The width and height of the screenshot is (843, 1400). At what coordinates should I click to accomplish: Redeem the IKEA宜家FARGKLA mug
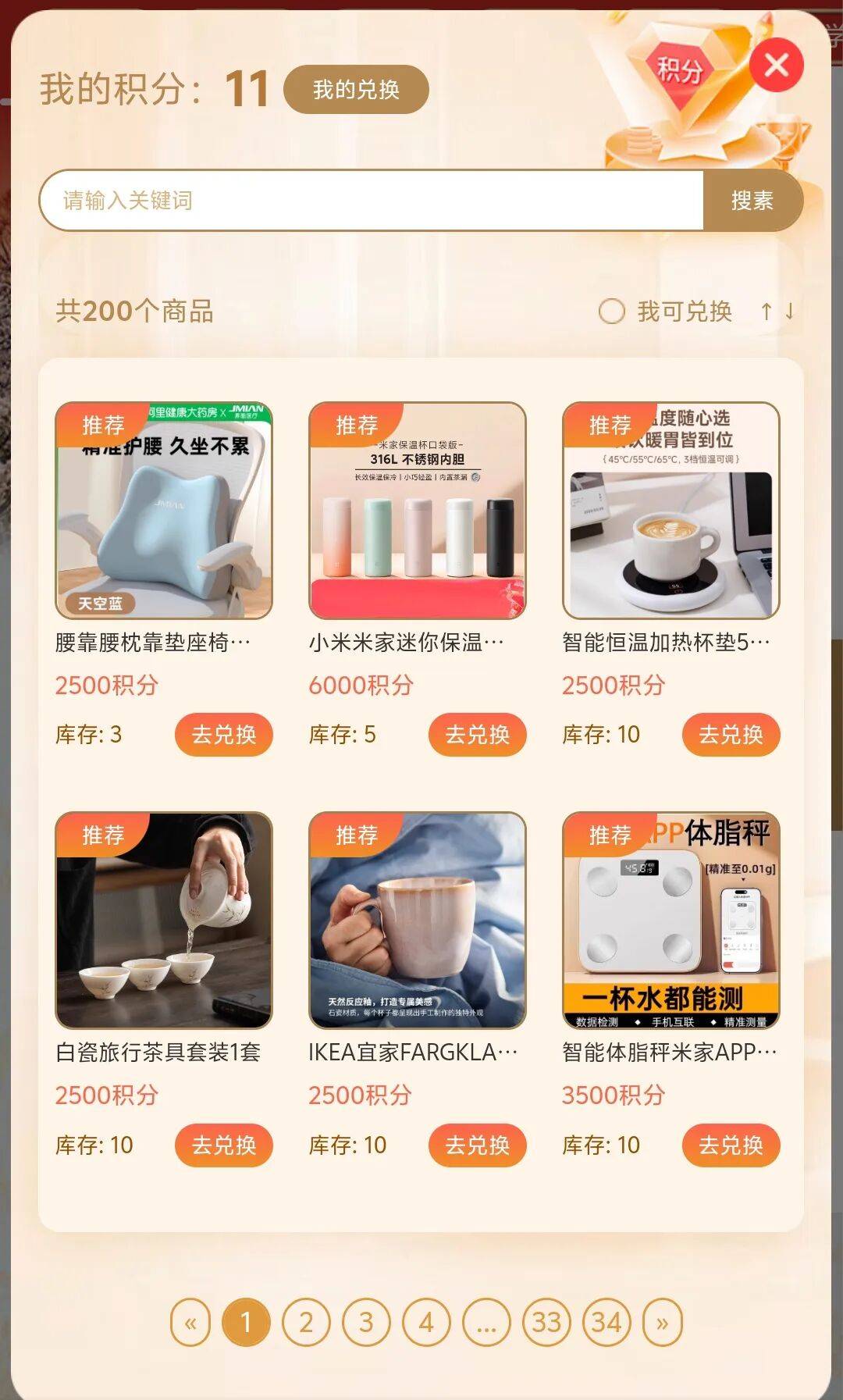point(477,1145)
